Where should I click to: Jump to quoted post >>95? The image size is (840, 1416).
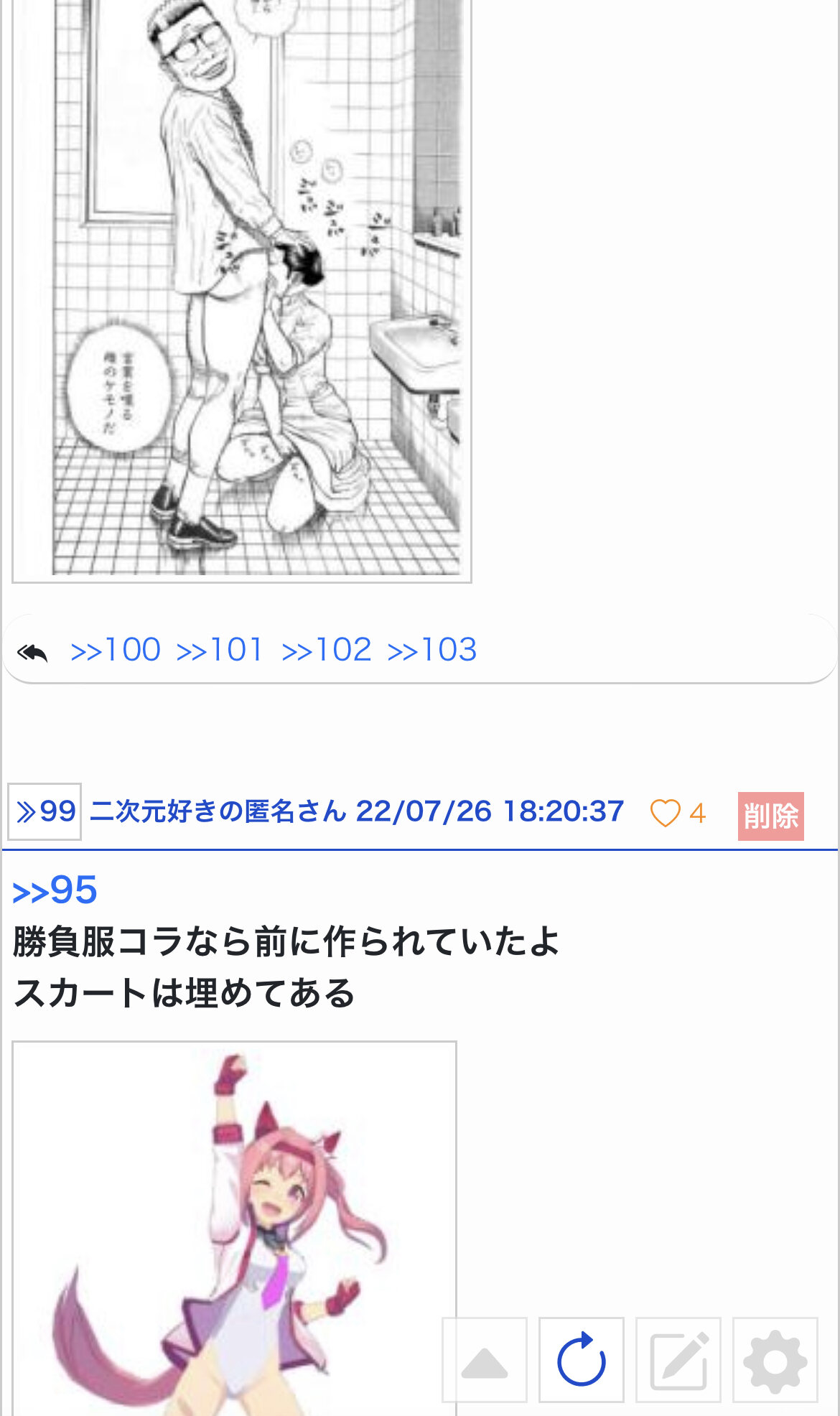tap(55, 890)
